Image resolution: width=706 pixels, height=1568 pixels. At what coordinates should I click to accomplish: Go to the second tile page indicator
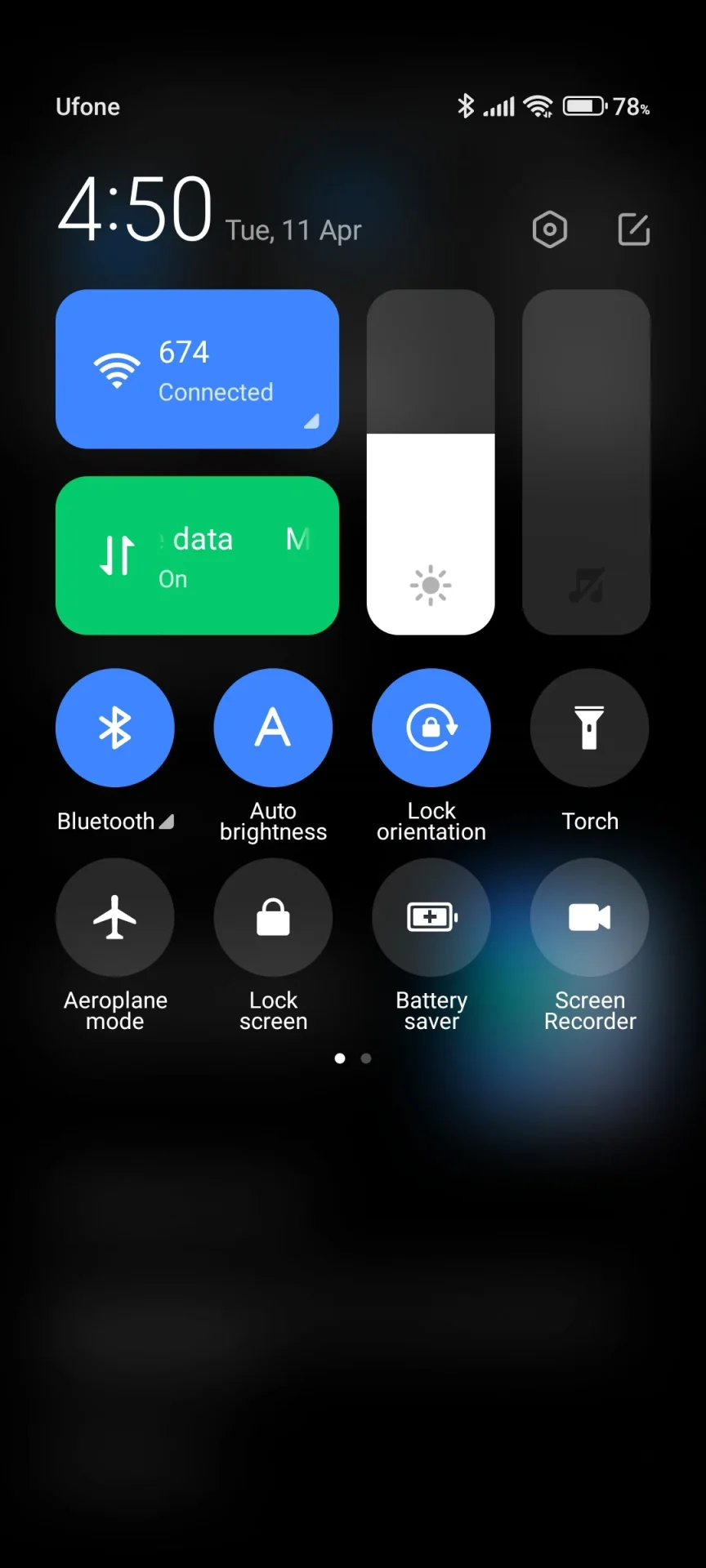click(366, 1058)
